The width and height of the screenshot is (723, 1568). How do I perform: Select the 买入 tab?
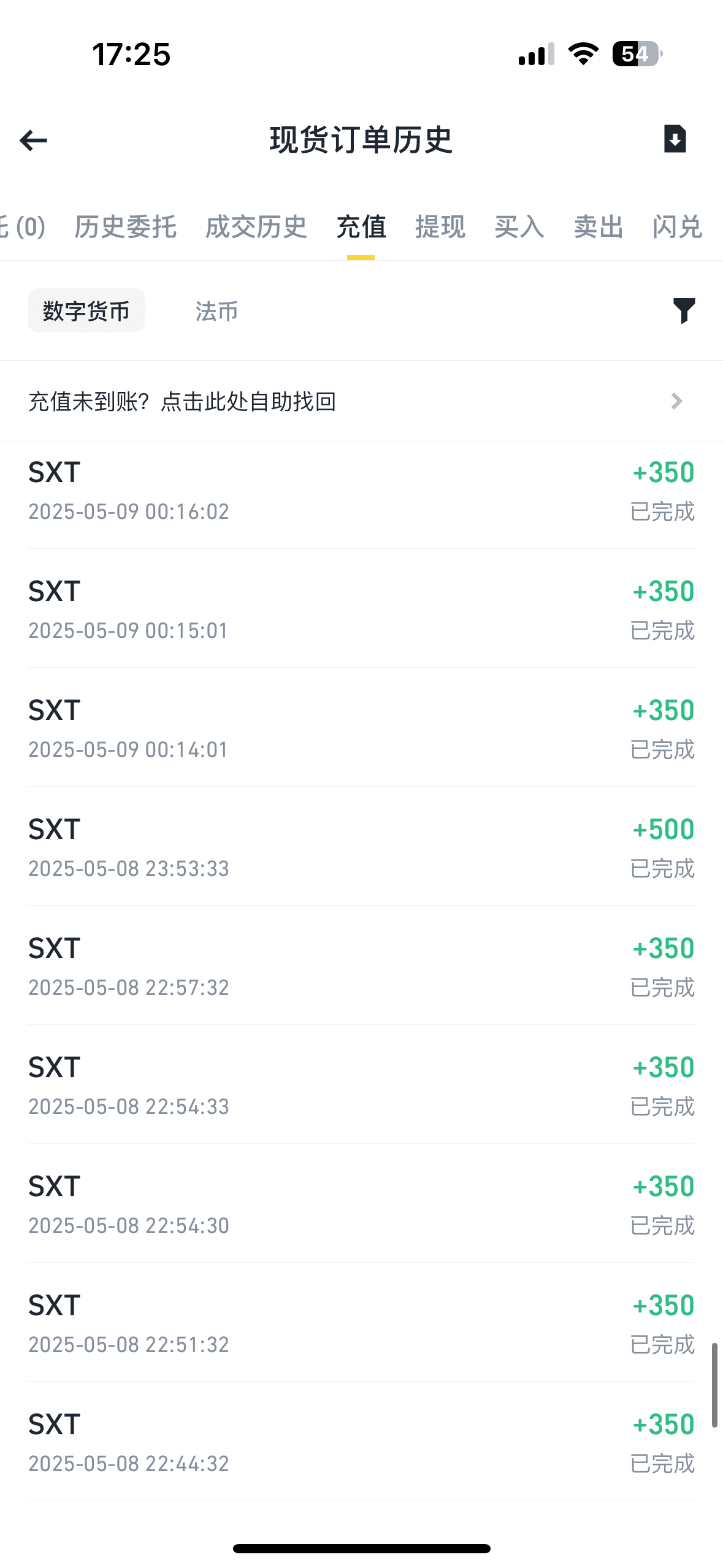(519, 227)
